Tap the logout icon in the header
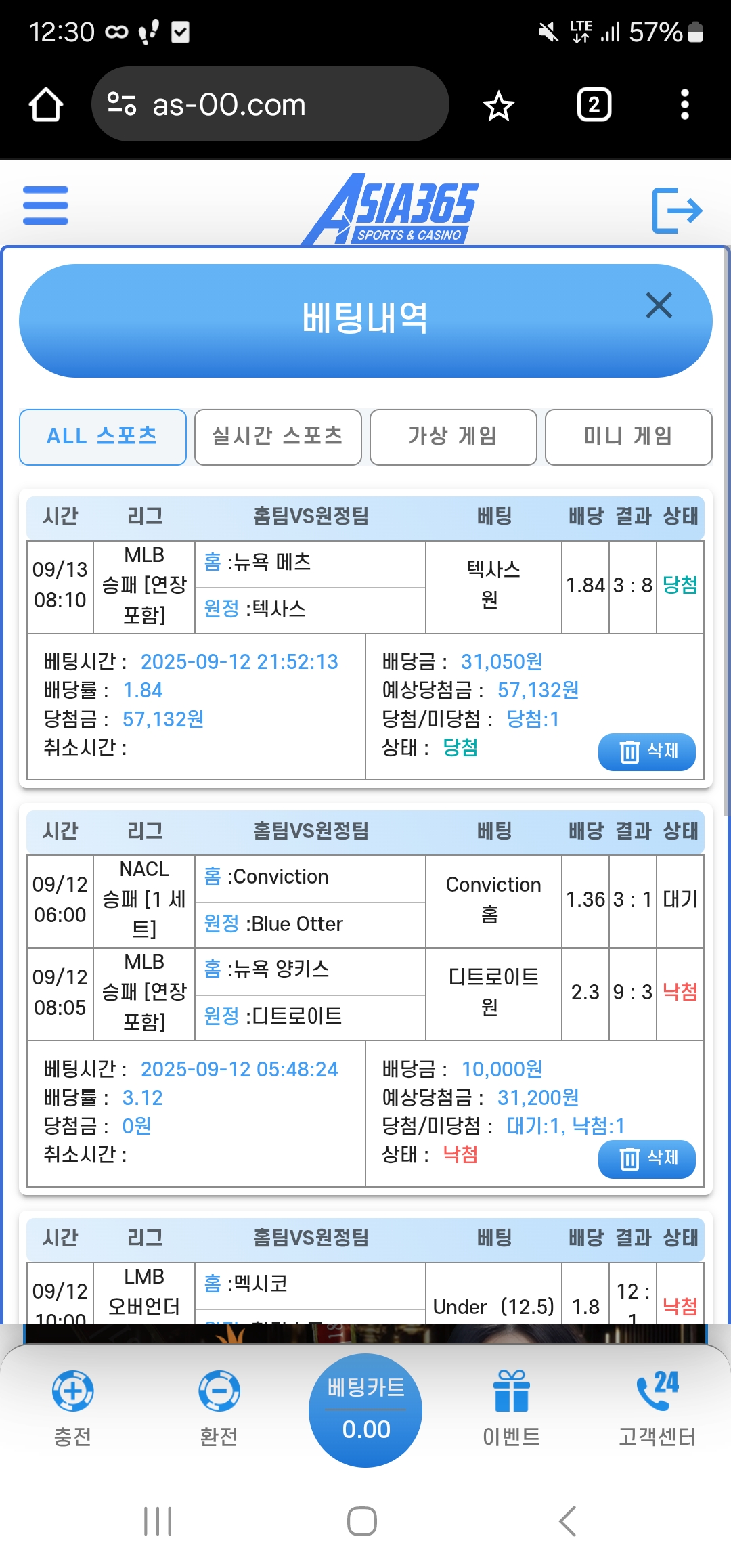Viewport: 731px width, 1568px height. click(676, 211)
